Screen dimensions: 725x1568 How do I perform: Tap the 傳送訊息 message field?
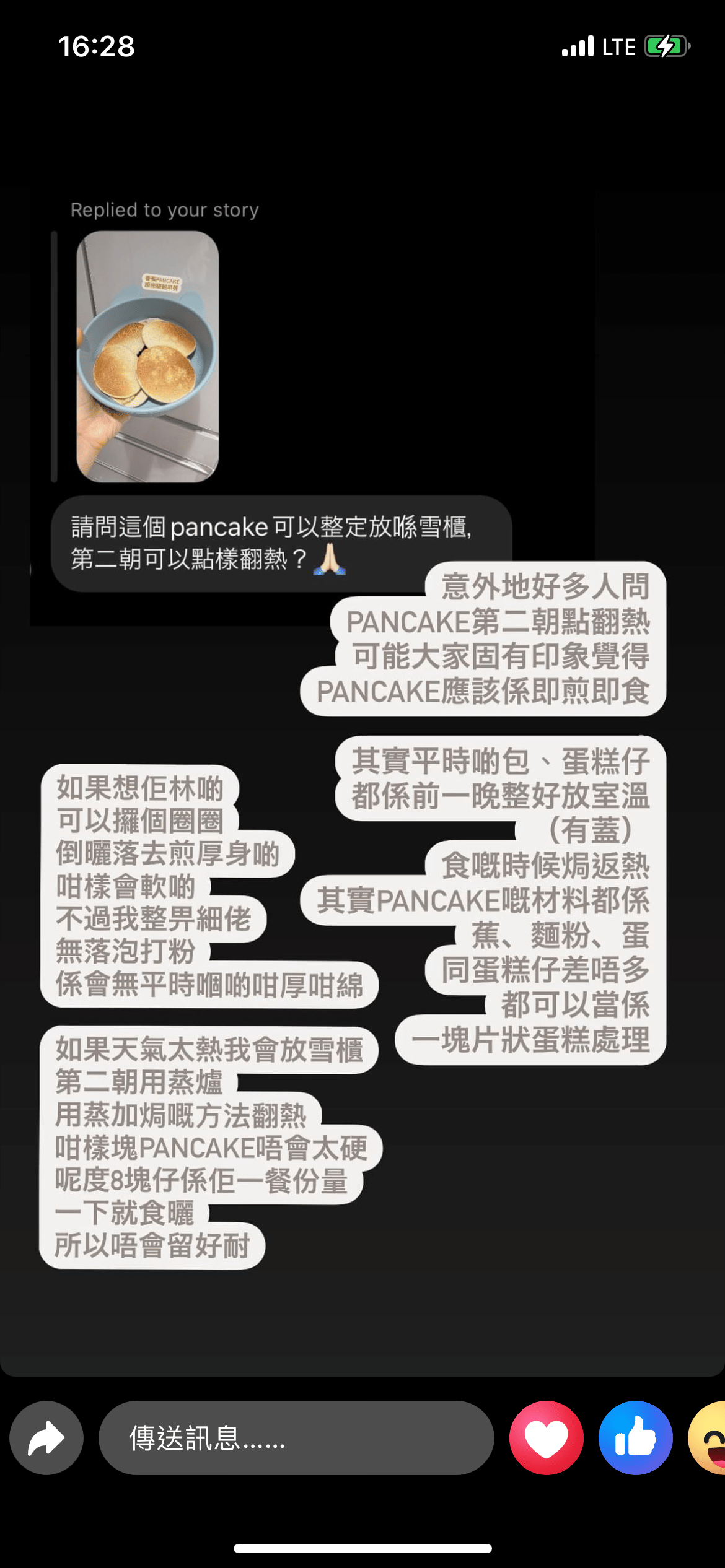pyautogui.click(x=296, y=1438)
